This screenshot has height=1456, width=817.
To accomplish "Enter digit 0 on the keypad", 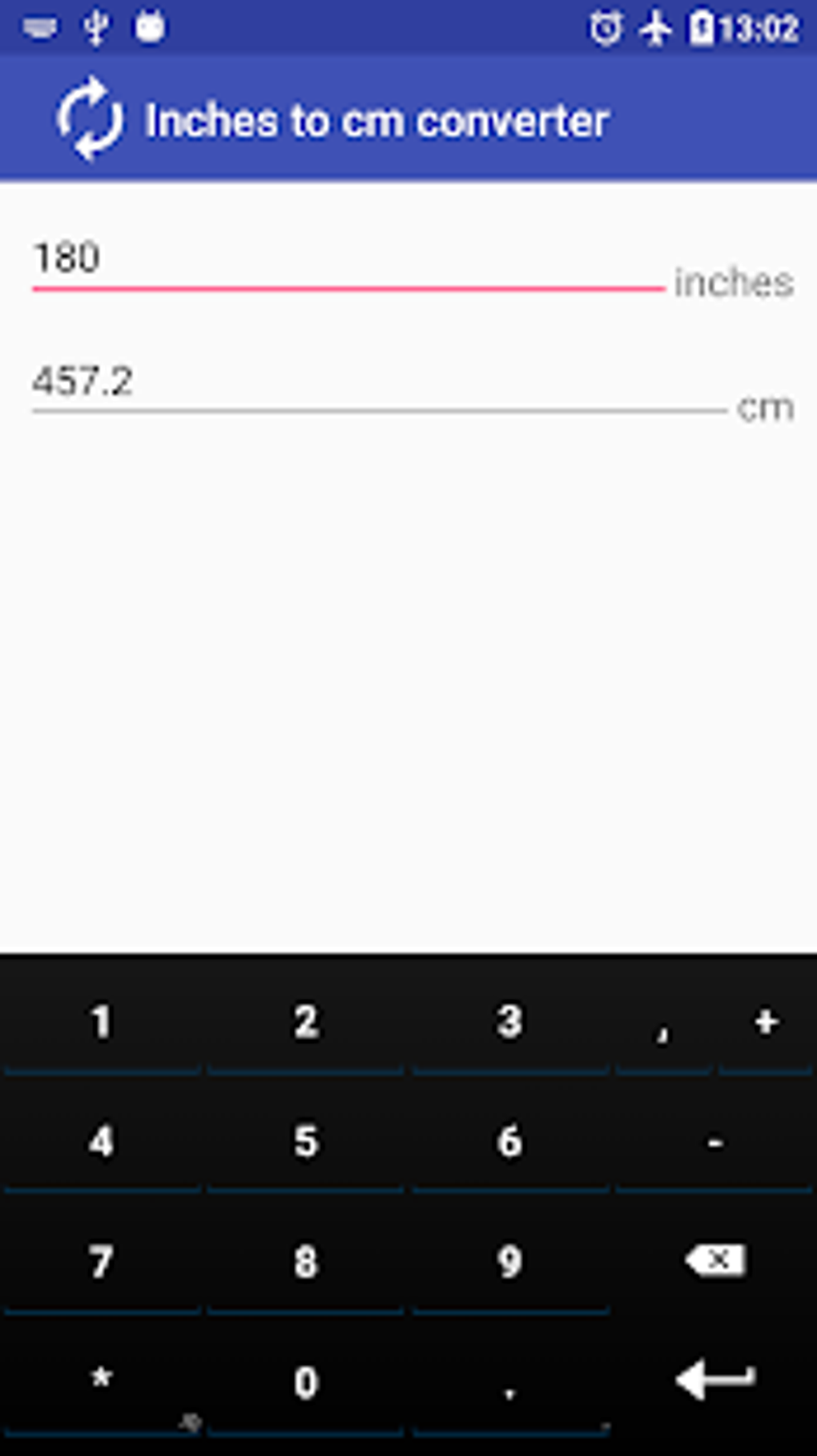I will pyautogui.click(x=305, y=1381).
